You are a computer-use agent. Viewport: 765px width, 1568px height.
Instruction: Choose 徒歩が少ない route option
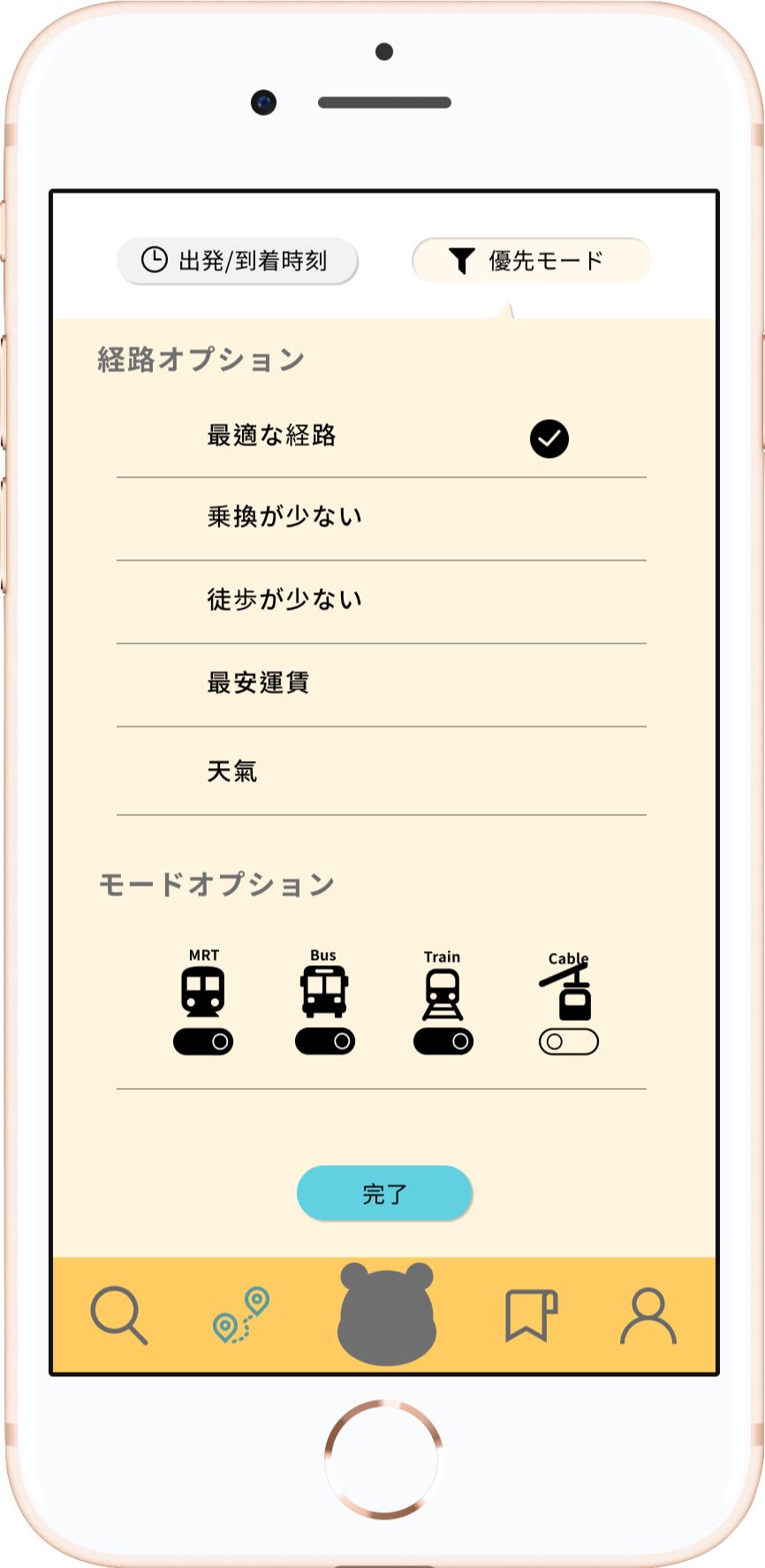pos(382,602)
